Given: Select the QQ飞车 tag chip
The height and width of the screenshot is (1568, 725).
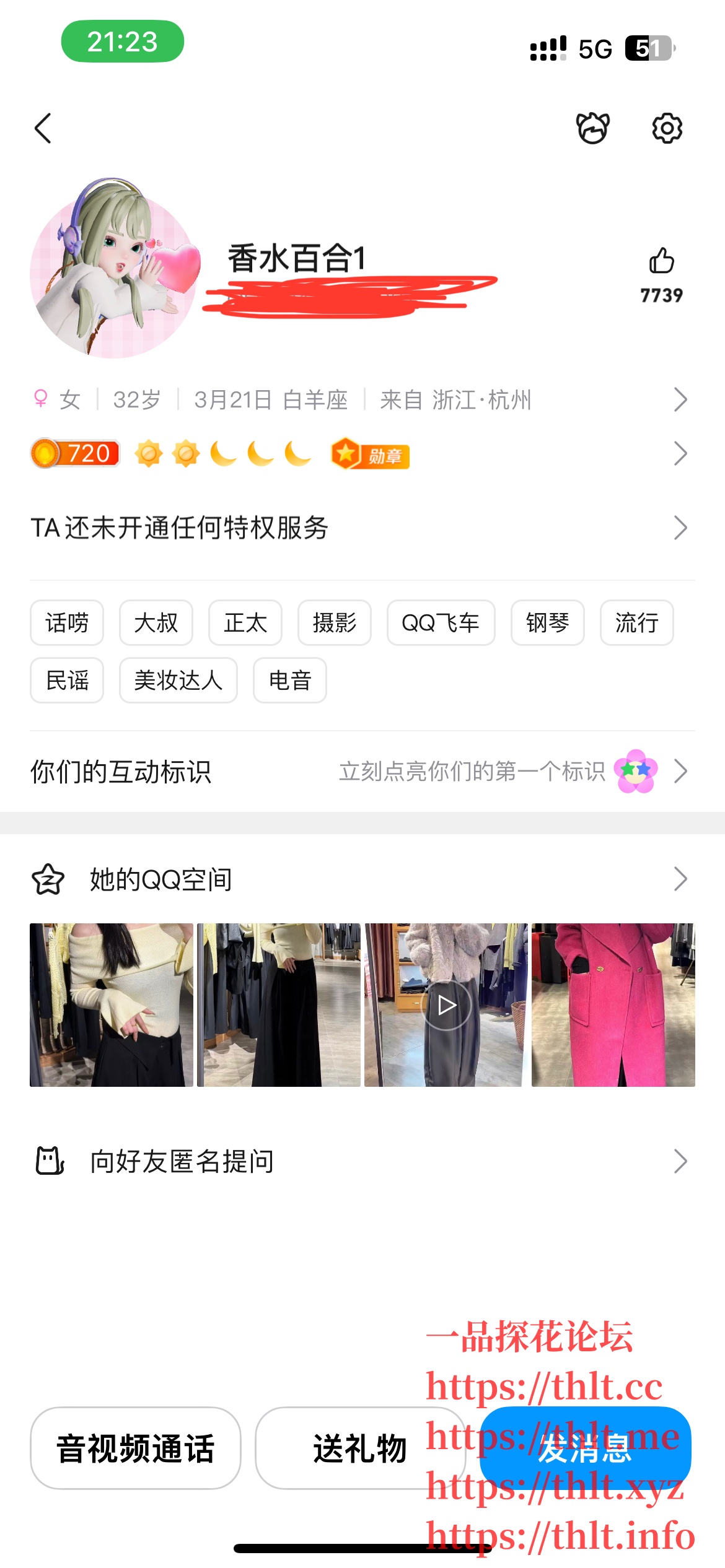Looking at the screenshot, I should (x=441, y=622).
